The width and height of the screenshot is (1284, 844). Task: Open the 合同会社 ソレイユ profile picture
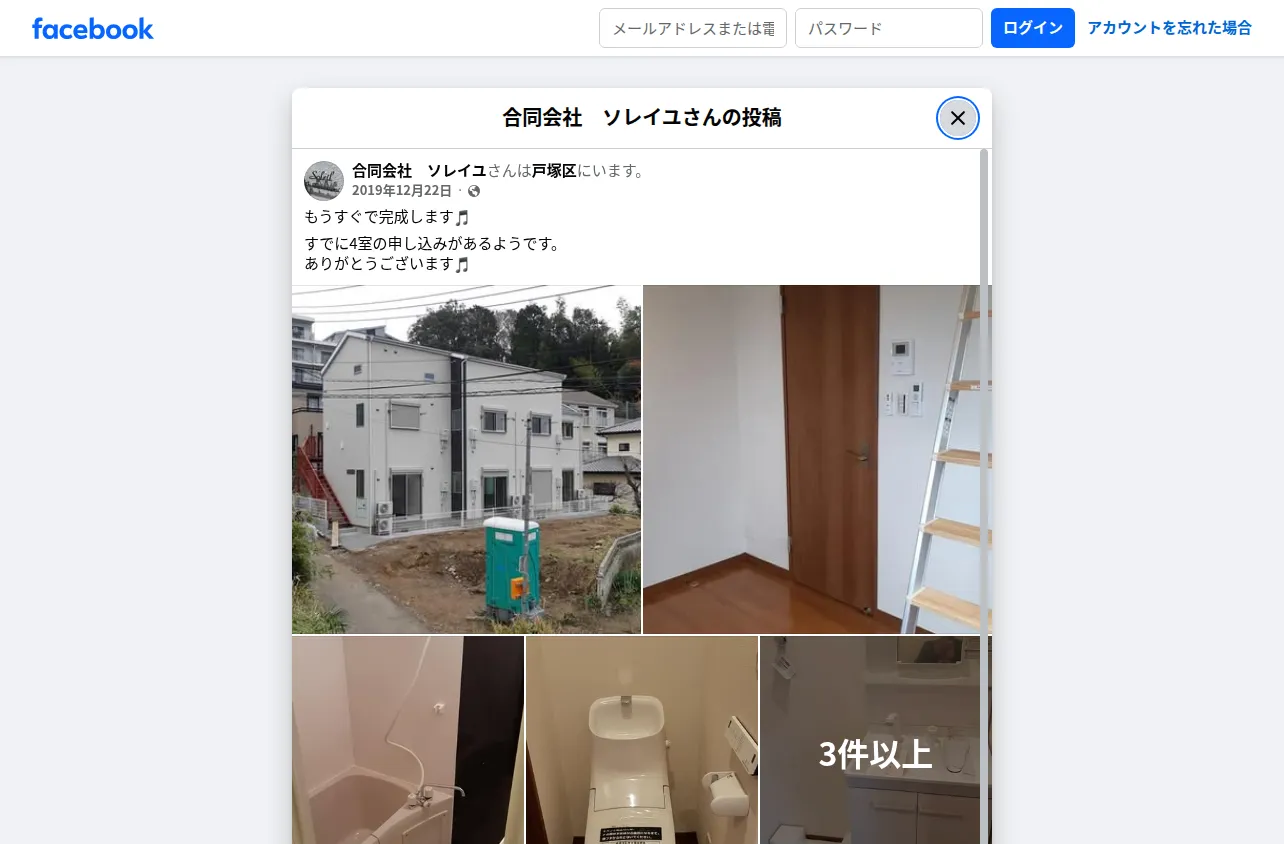[x=324, y=181]
